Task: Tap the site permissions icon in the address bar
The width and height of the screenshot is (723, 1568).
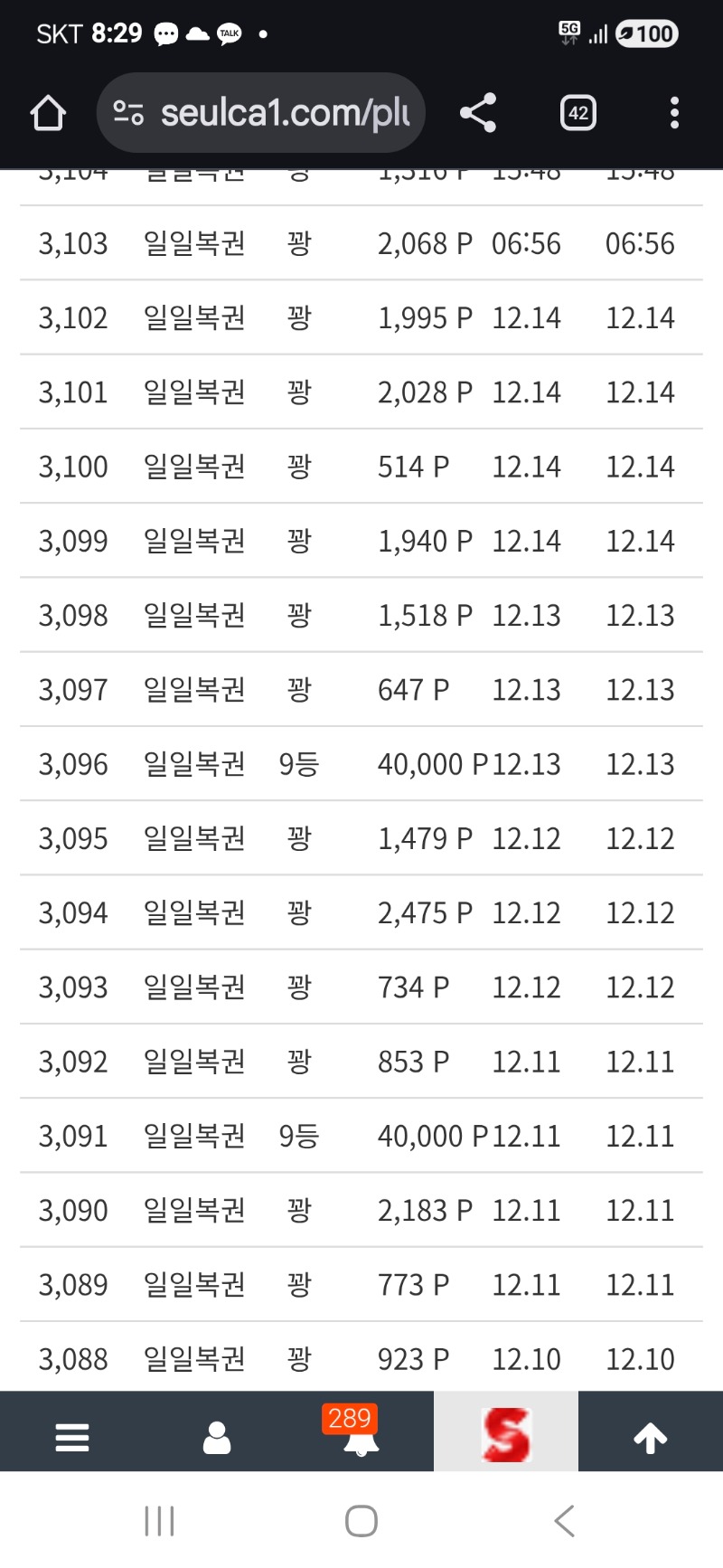Action: 129,112
